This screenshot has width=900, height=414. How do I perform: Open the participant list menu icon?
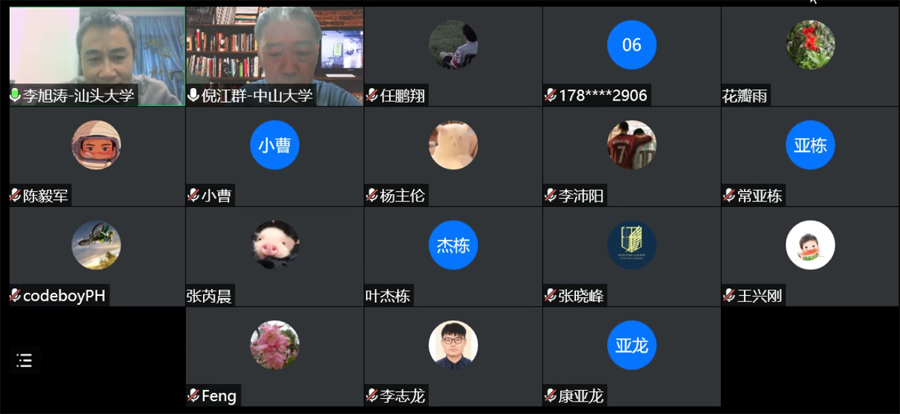tap(25, 361)
